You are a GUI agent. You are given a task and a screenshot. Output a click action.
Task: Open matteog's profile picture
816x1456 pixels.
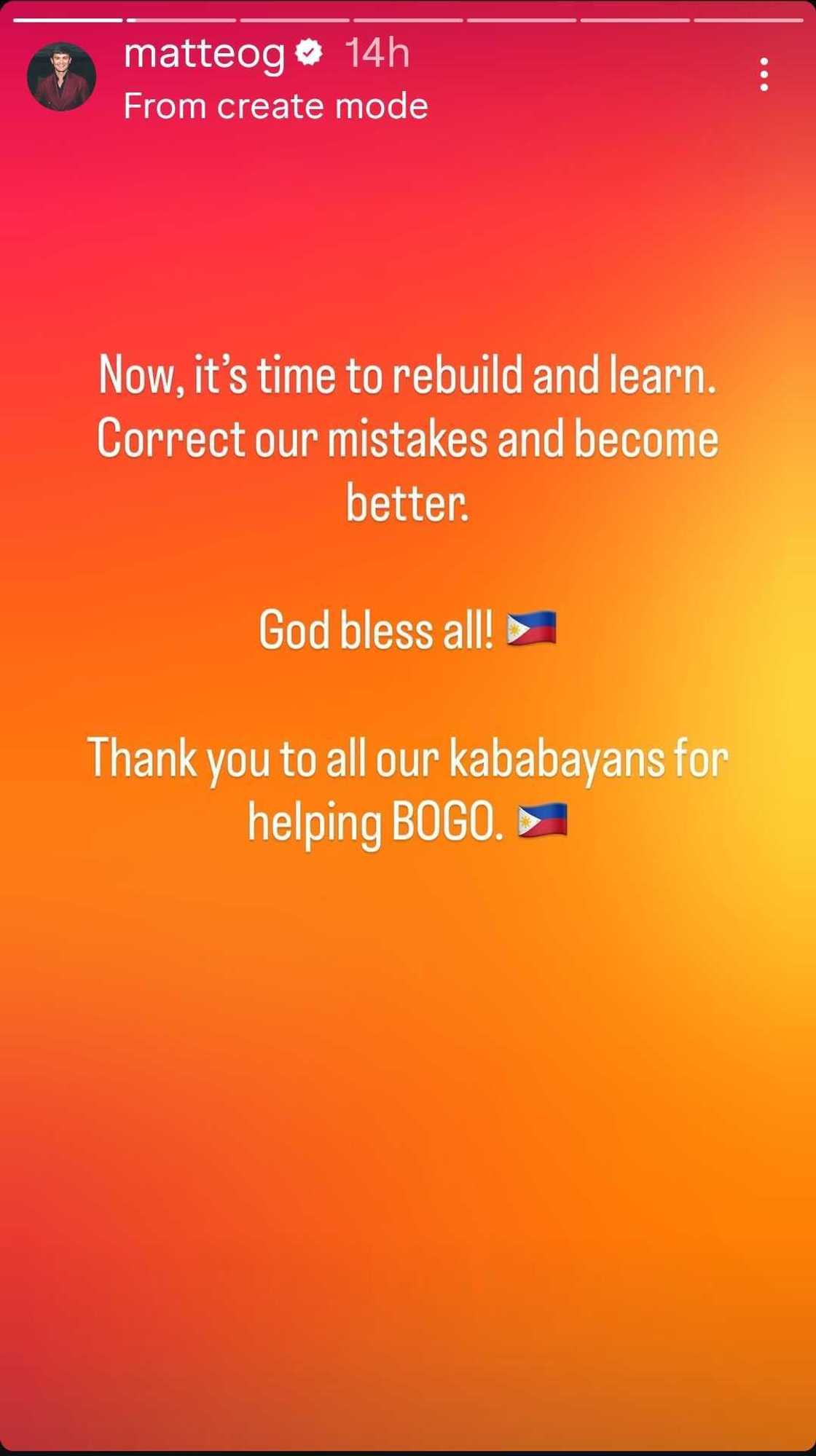tap(62, 76)
